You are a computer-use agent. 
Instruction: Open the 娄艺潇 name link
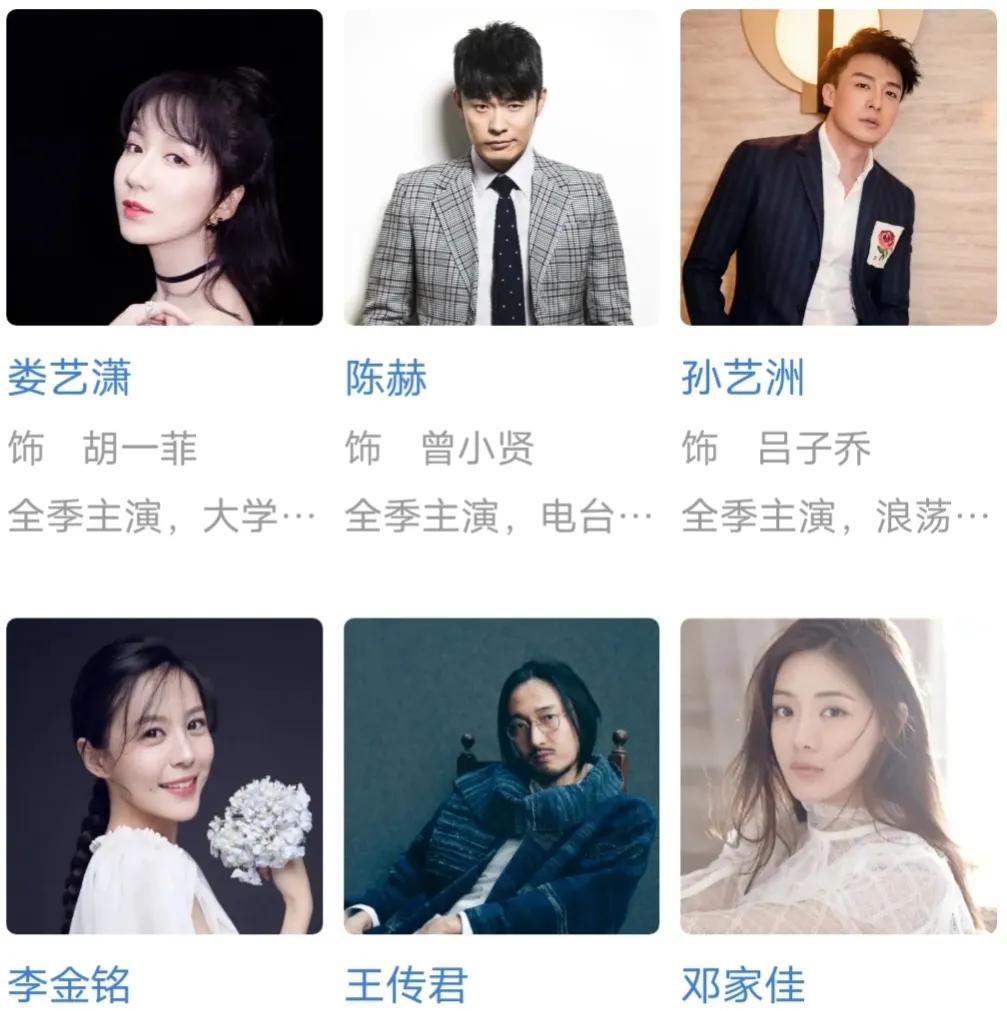[69, 379]
